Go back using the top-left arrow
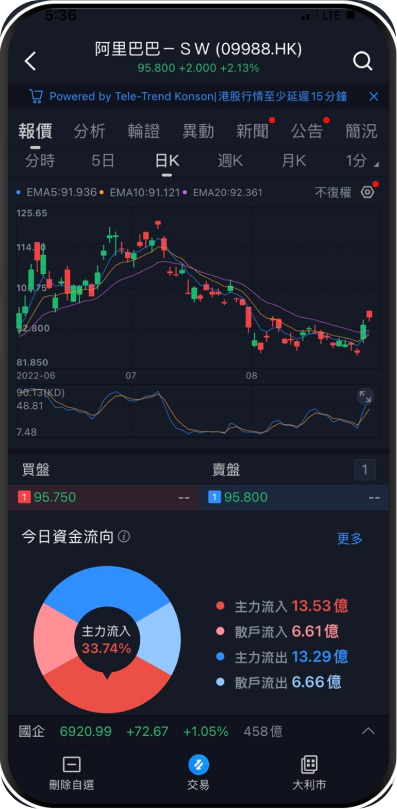 click(x=30, y=61)
